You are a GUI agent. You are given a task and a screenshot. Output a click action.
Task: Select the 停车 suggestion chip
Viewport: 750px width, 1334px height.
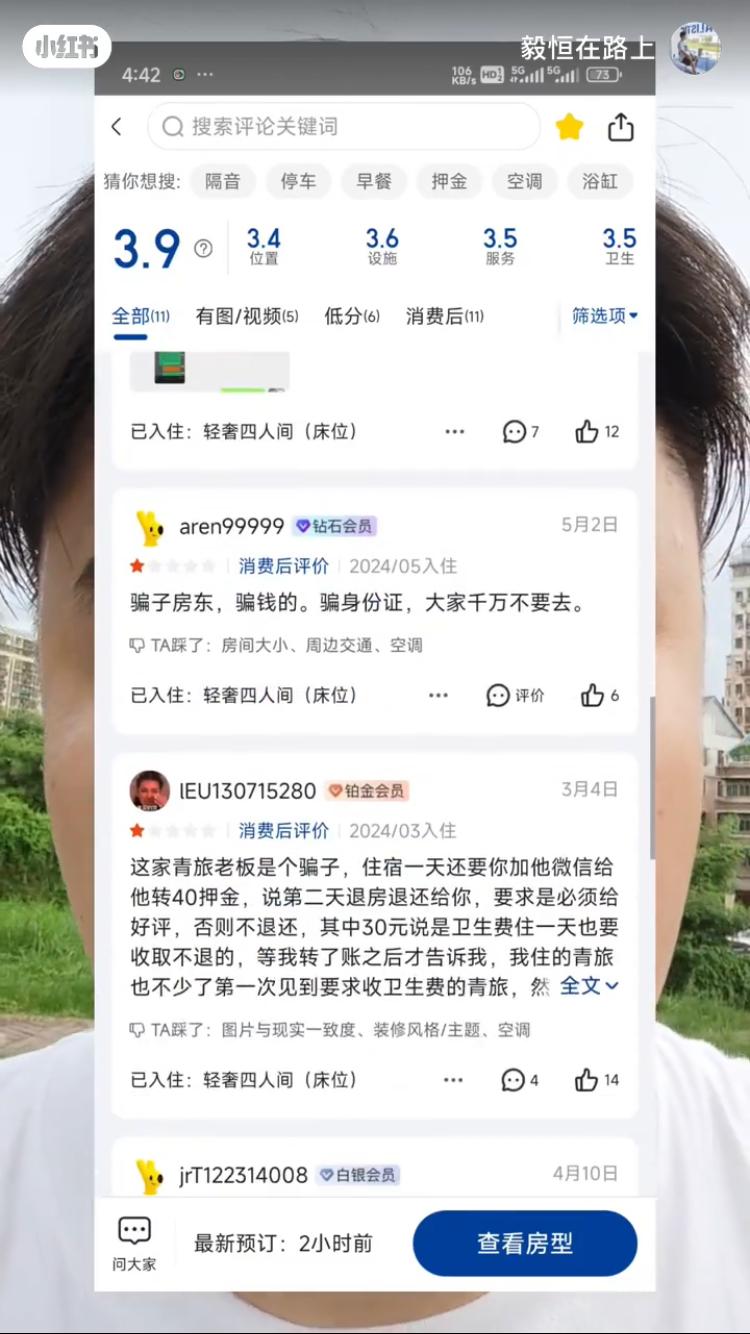tap(298, 181)
